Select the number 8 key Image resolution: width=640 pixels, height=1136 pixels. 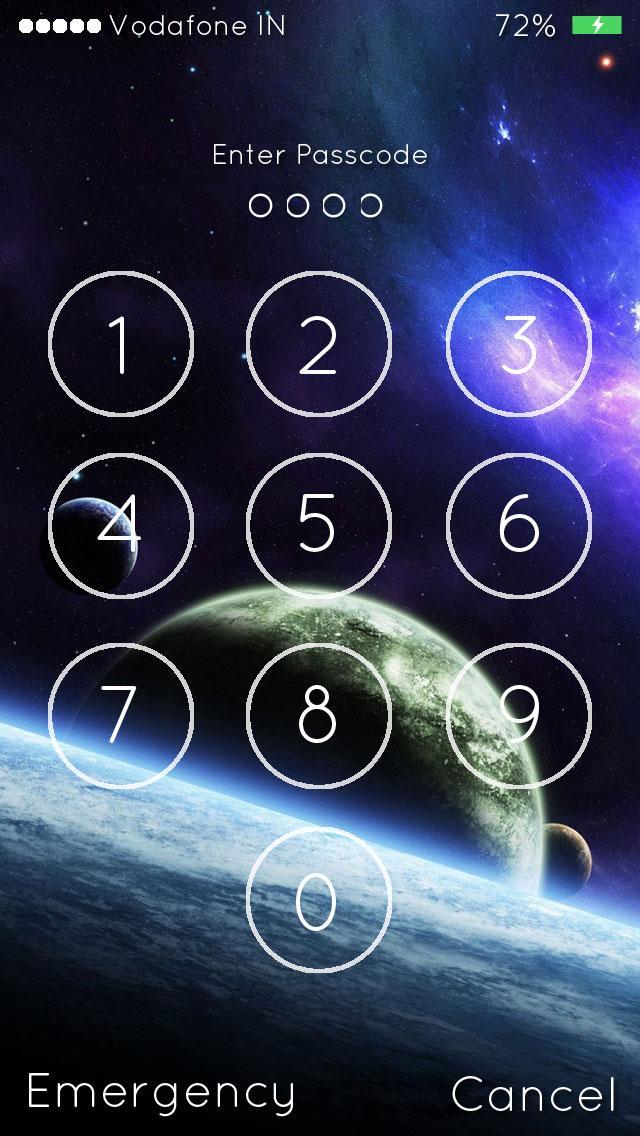click(x=318, y=714)
